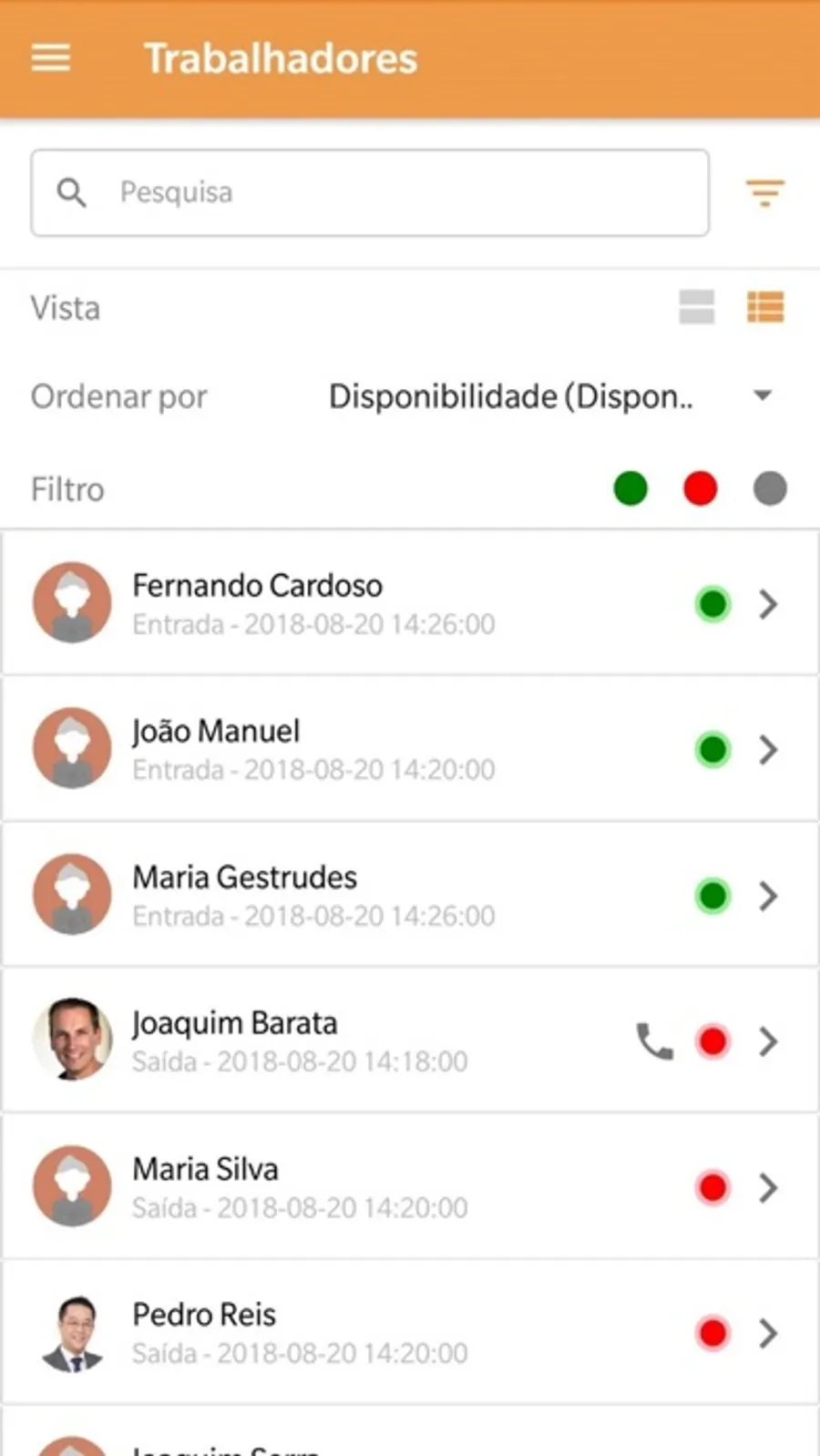The height and width of the screenshot is (1456, 820).
Task: Click Fernando Cardoso's avatar picture
Action: [x=72, y=602]
